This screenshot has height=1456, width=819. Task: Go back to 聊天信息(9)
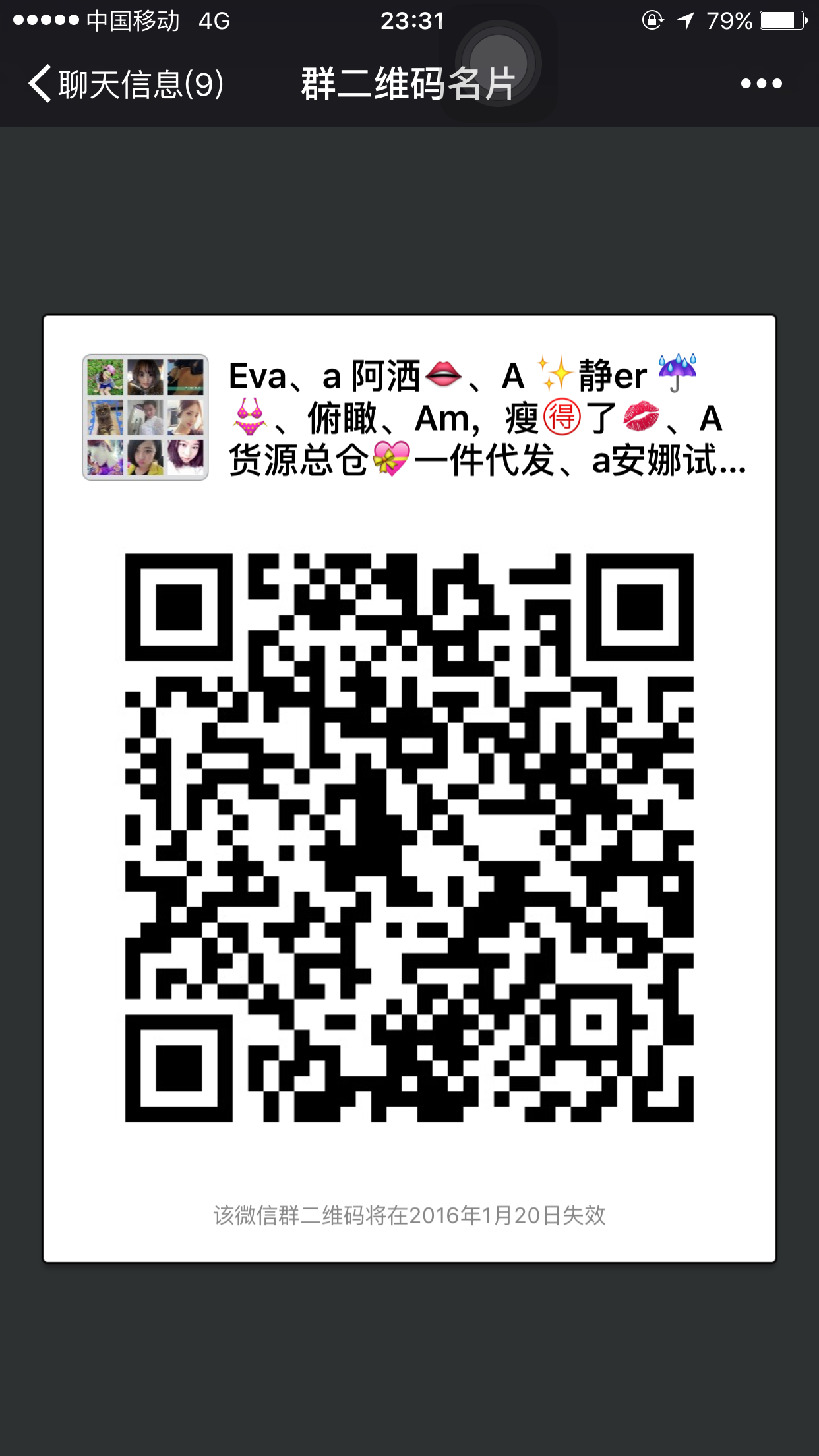click(125, 84)
